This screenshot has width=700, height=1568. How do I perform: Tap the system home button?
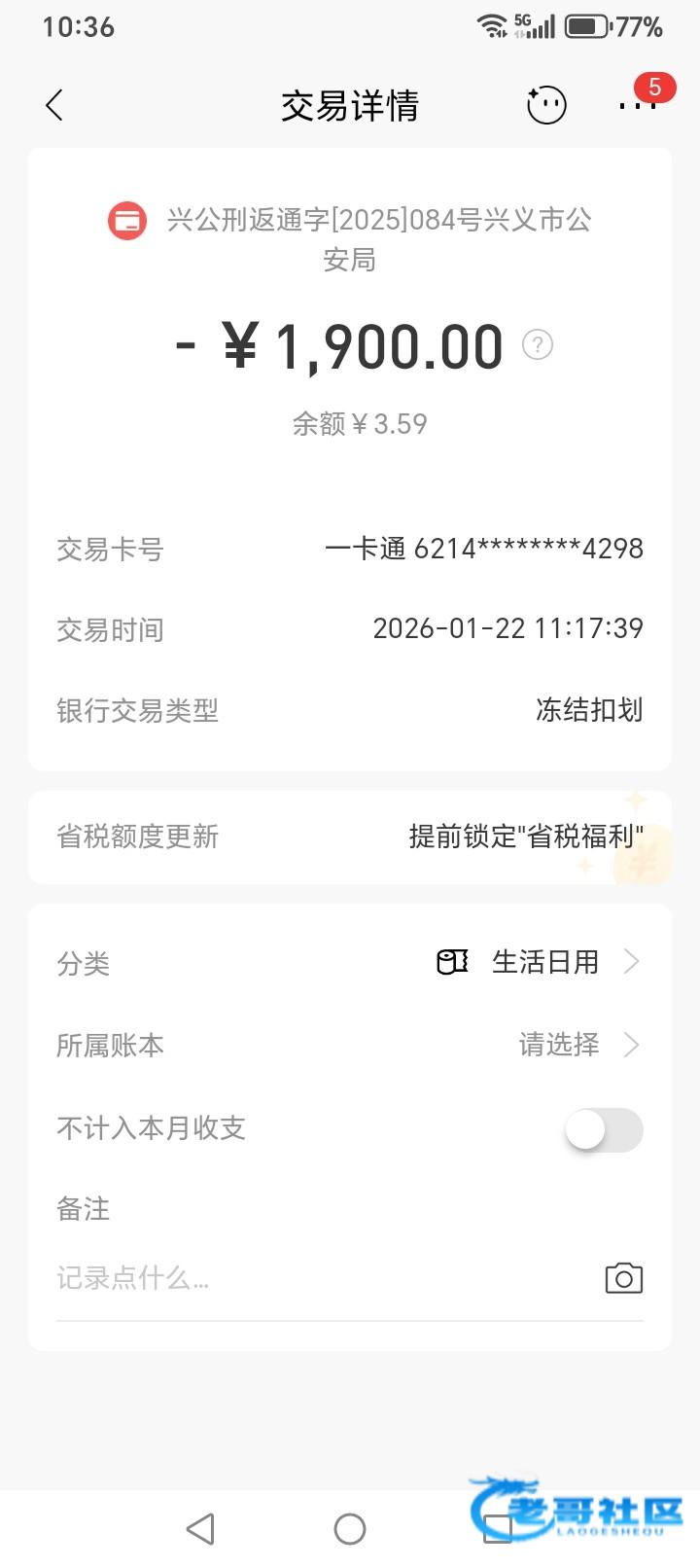click(x=350, y=1529)
